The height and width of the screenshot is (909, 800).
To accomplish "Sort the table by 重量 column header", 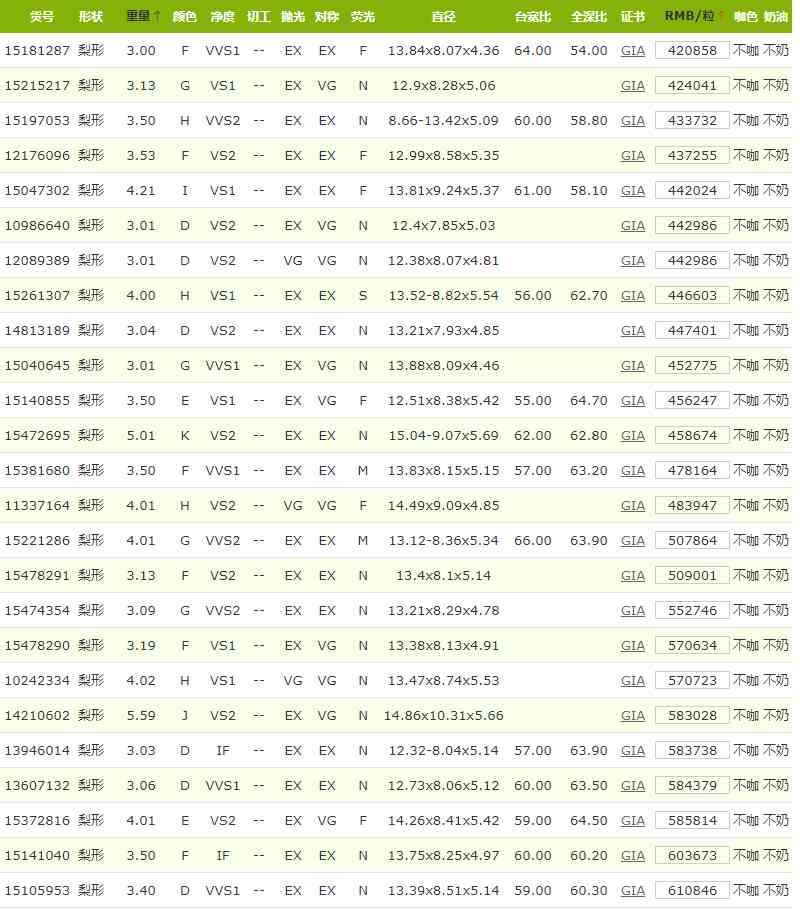I will coord(142,17).
